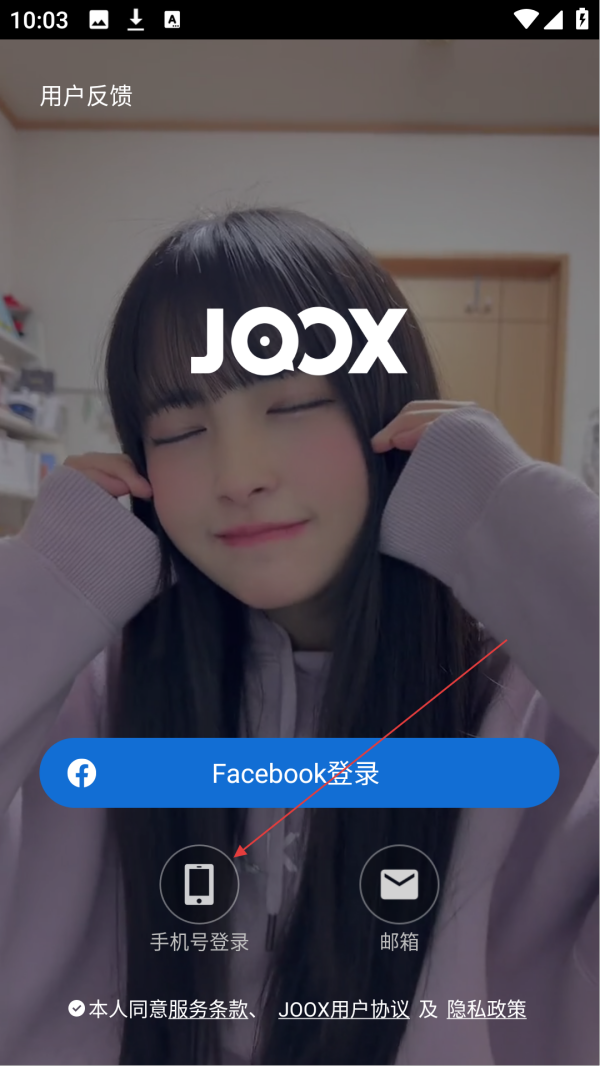Image resolution: width=600 pixels, height=1066 pixels.
Task: Log in with Facebook登录 button
Action: [x=299, y=773]
